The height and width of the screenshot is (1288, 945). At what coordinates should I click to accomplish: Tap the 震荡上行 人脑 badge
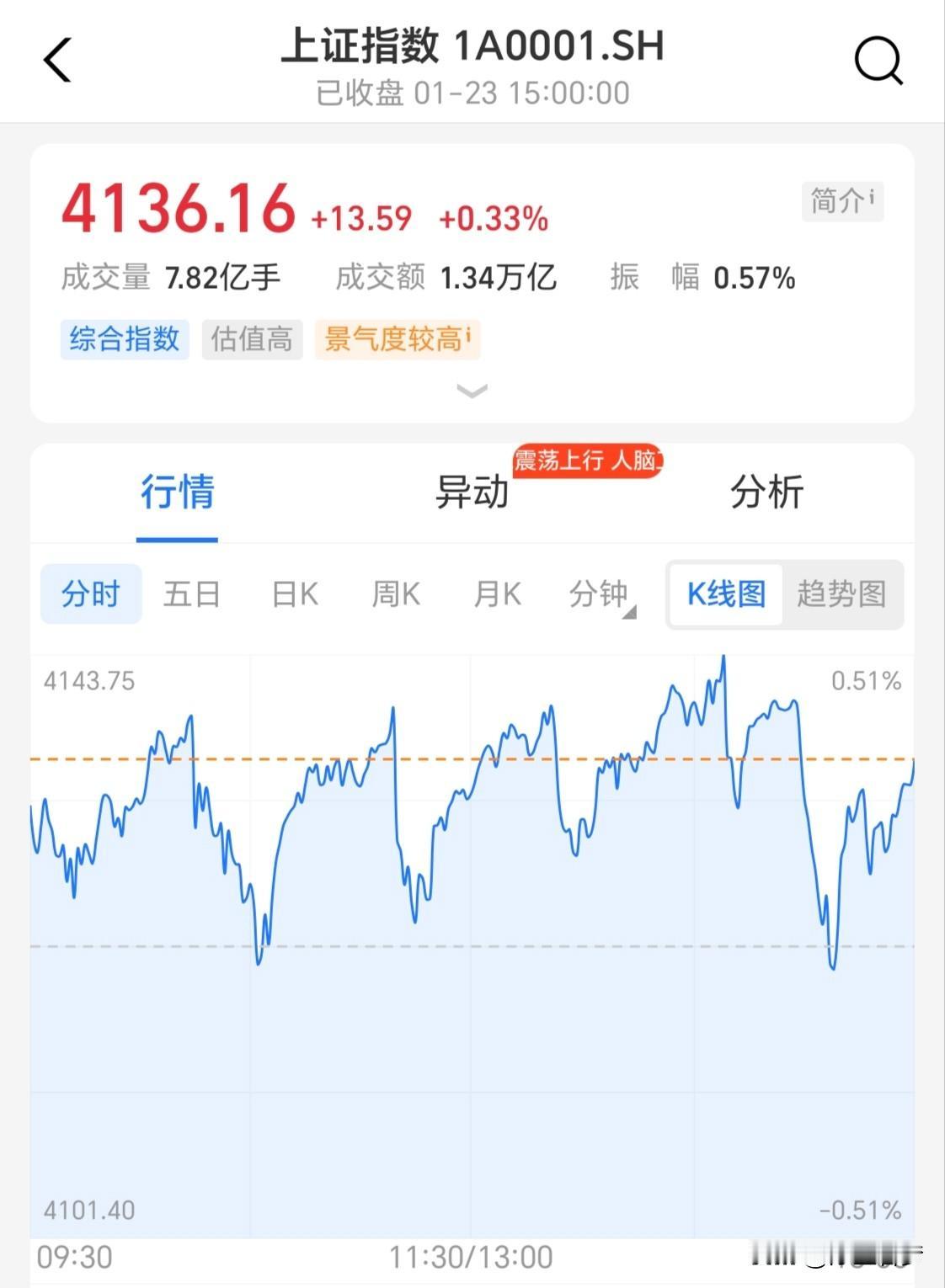(588, 461)
